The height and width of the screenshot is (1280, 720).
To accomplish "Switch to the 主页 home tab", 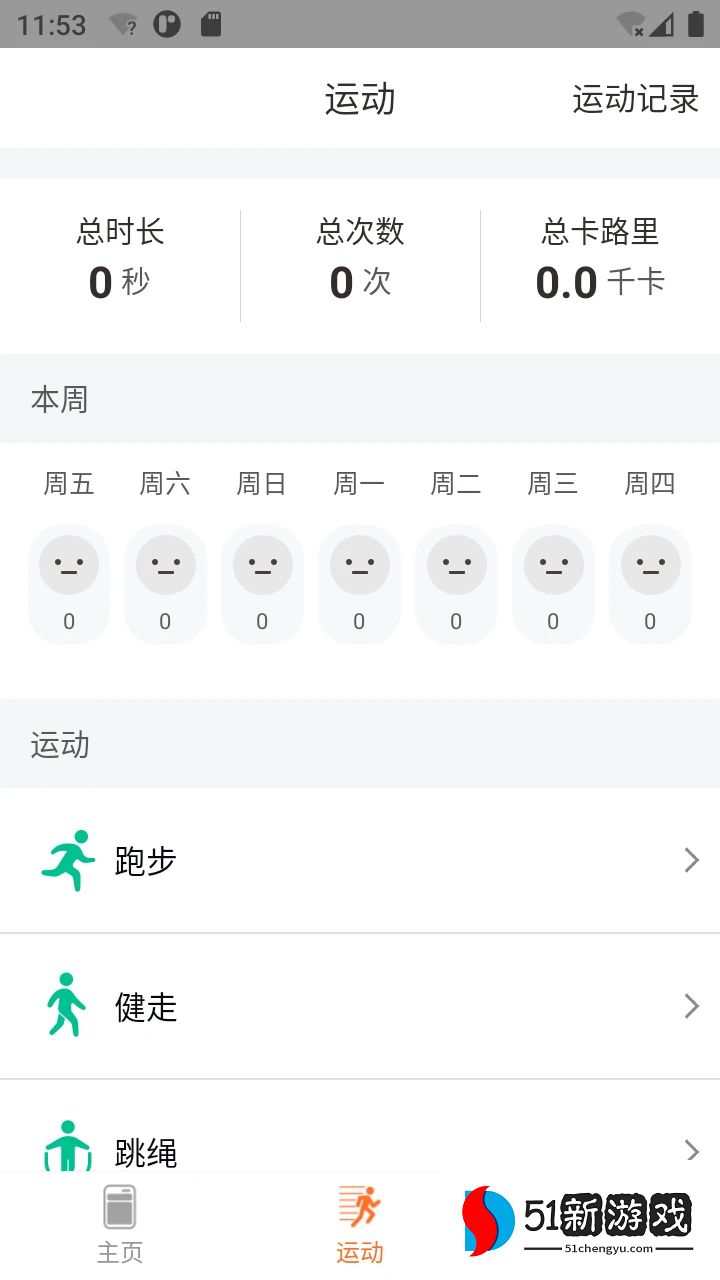I will tap(120, 1224).
